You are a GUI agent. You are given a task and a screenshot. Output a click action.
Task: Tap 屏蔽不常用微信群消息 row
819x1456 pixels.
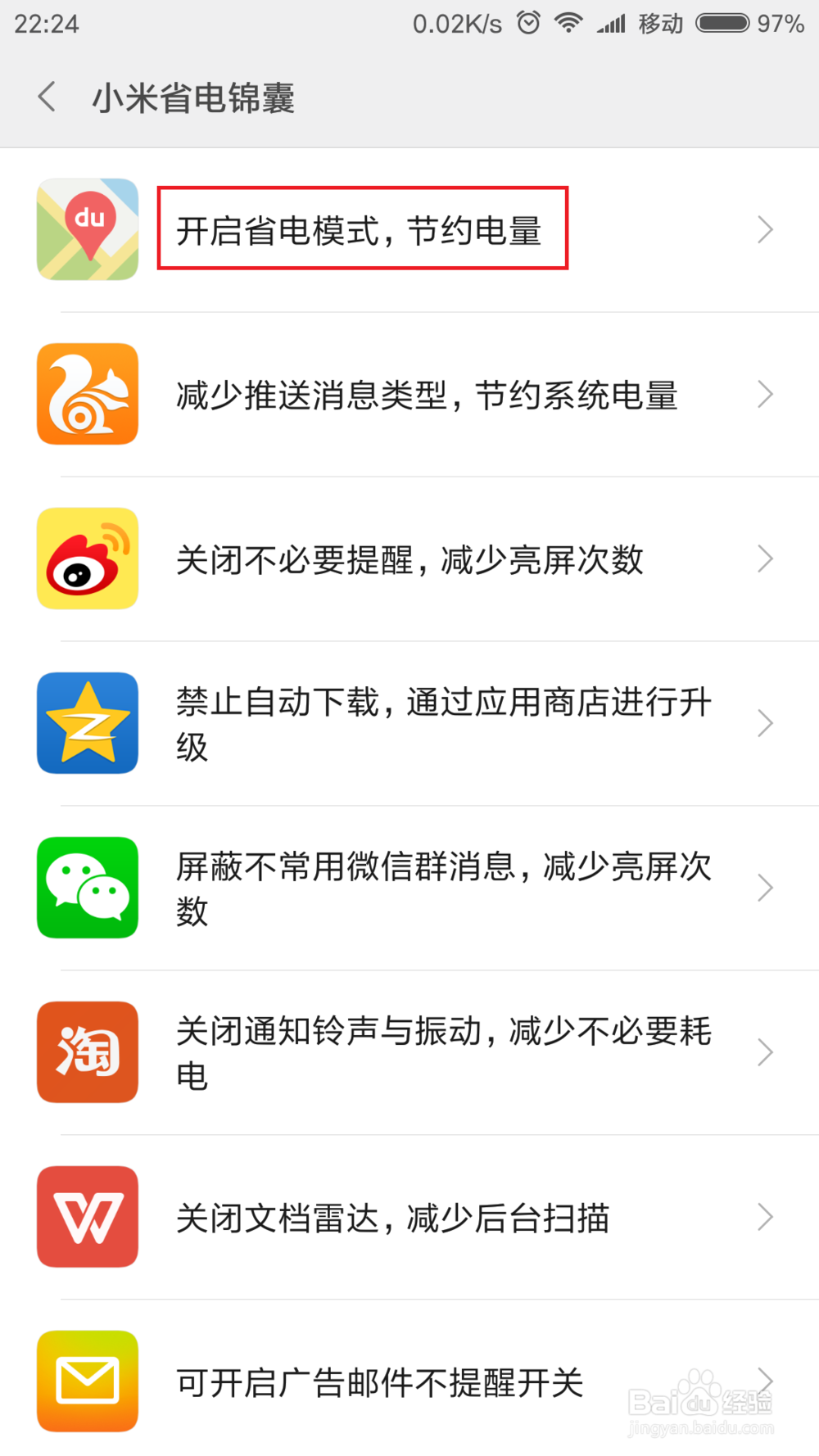(x=409, y=889)
